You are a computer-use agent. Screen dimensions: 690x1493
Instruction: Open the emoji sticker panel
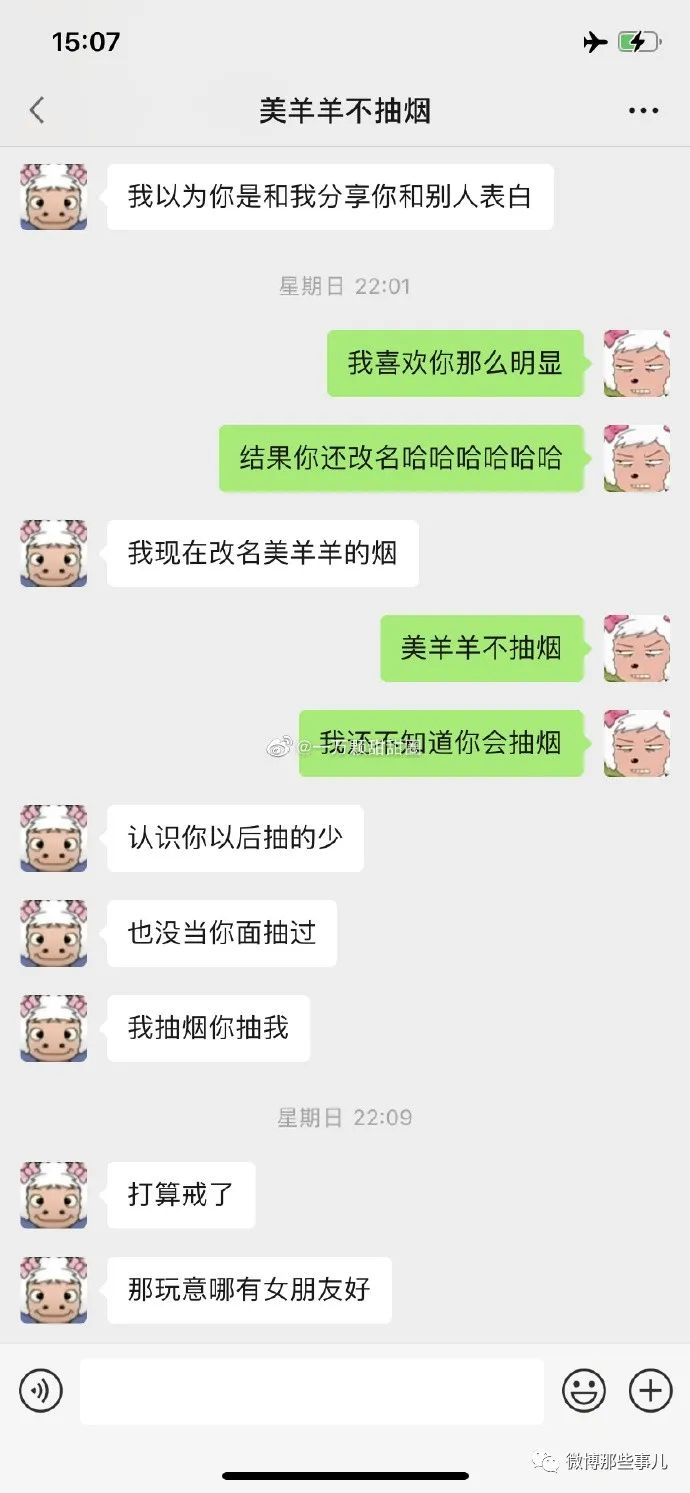(584, 1390)
